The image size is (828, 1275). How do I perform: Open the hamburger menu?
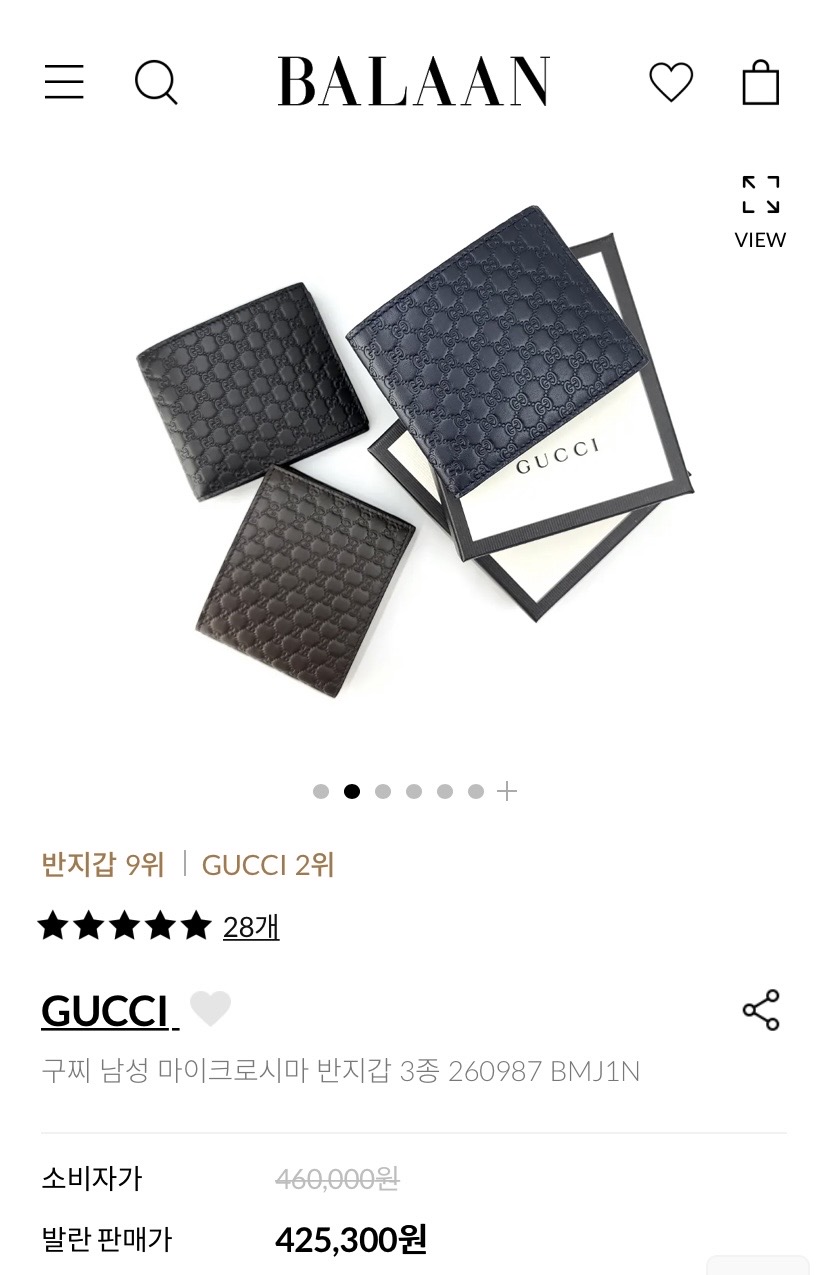pos(64,82)
